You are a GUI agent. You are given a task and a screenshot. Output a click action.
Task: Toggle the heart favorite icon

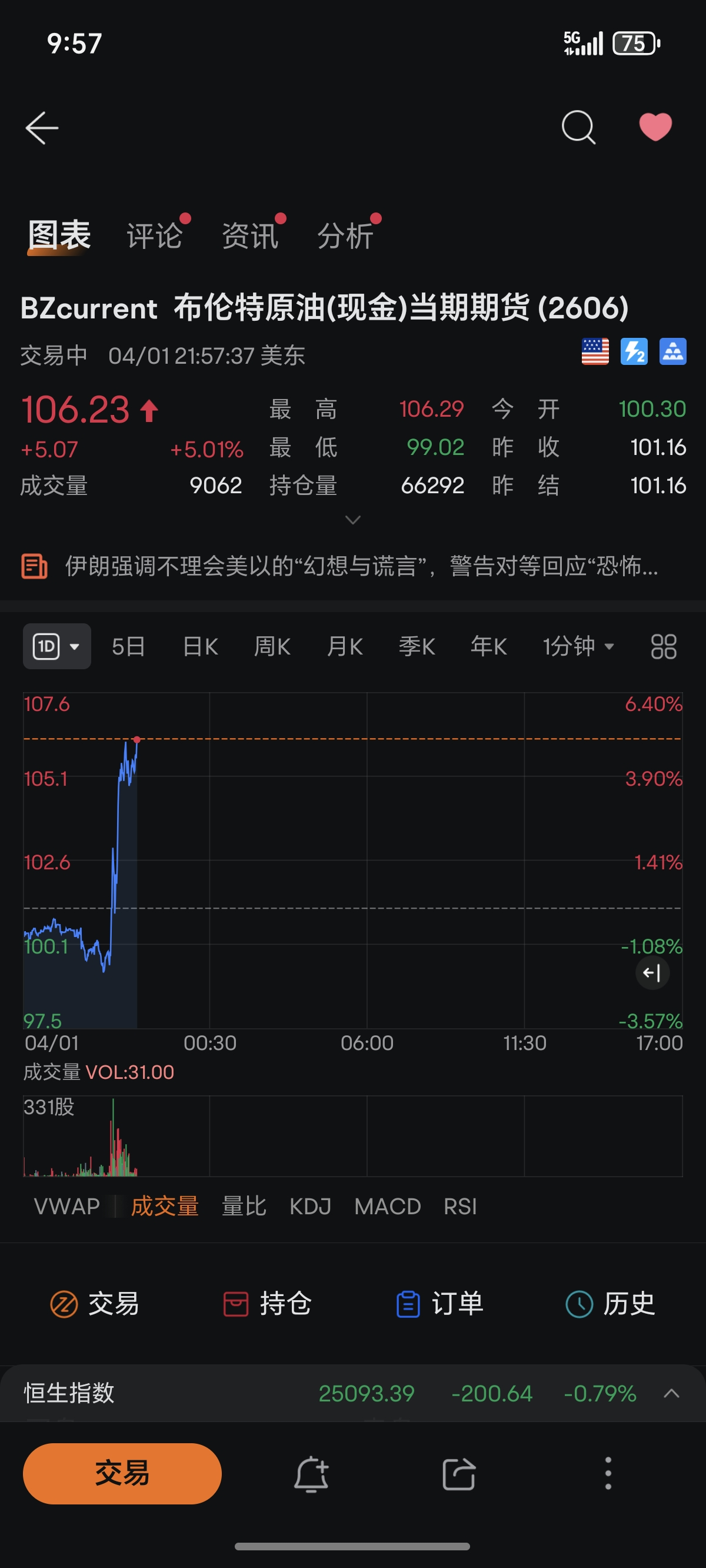pos(655,127)
